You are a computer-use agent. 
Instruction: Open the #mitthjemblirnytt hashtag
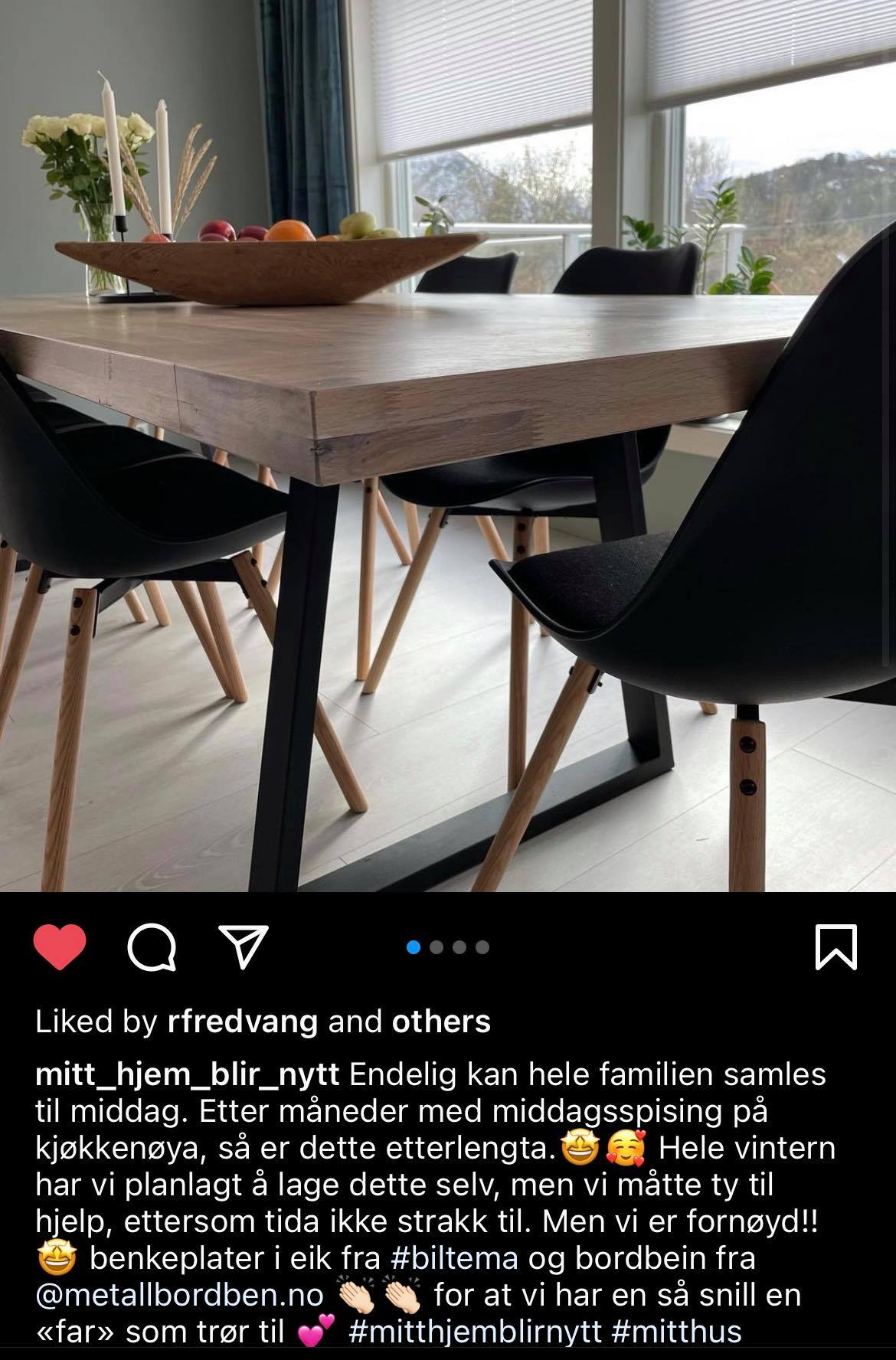(475, 1332)
